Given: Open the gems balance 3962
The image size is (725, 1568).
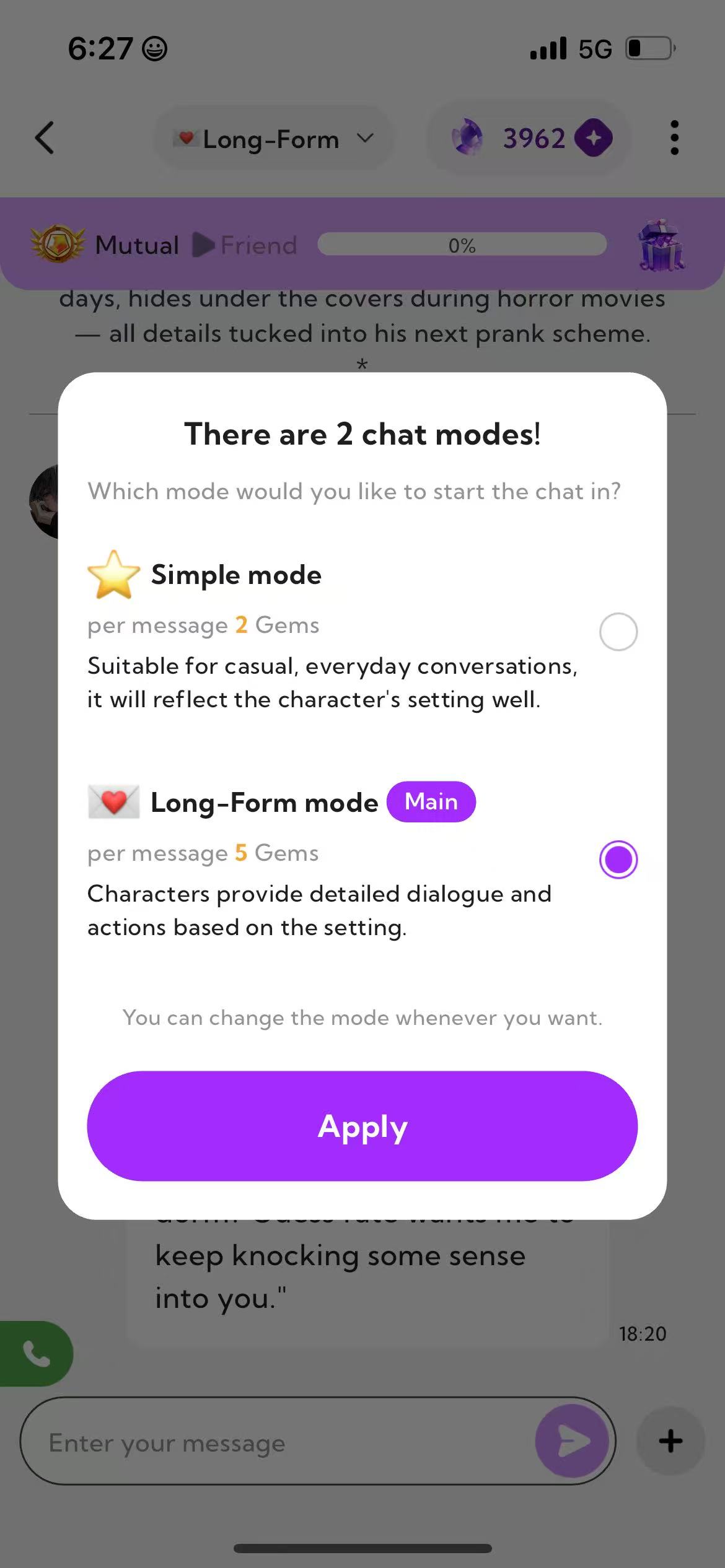Looking at the screenshot, I should coord(530,137).
